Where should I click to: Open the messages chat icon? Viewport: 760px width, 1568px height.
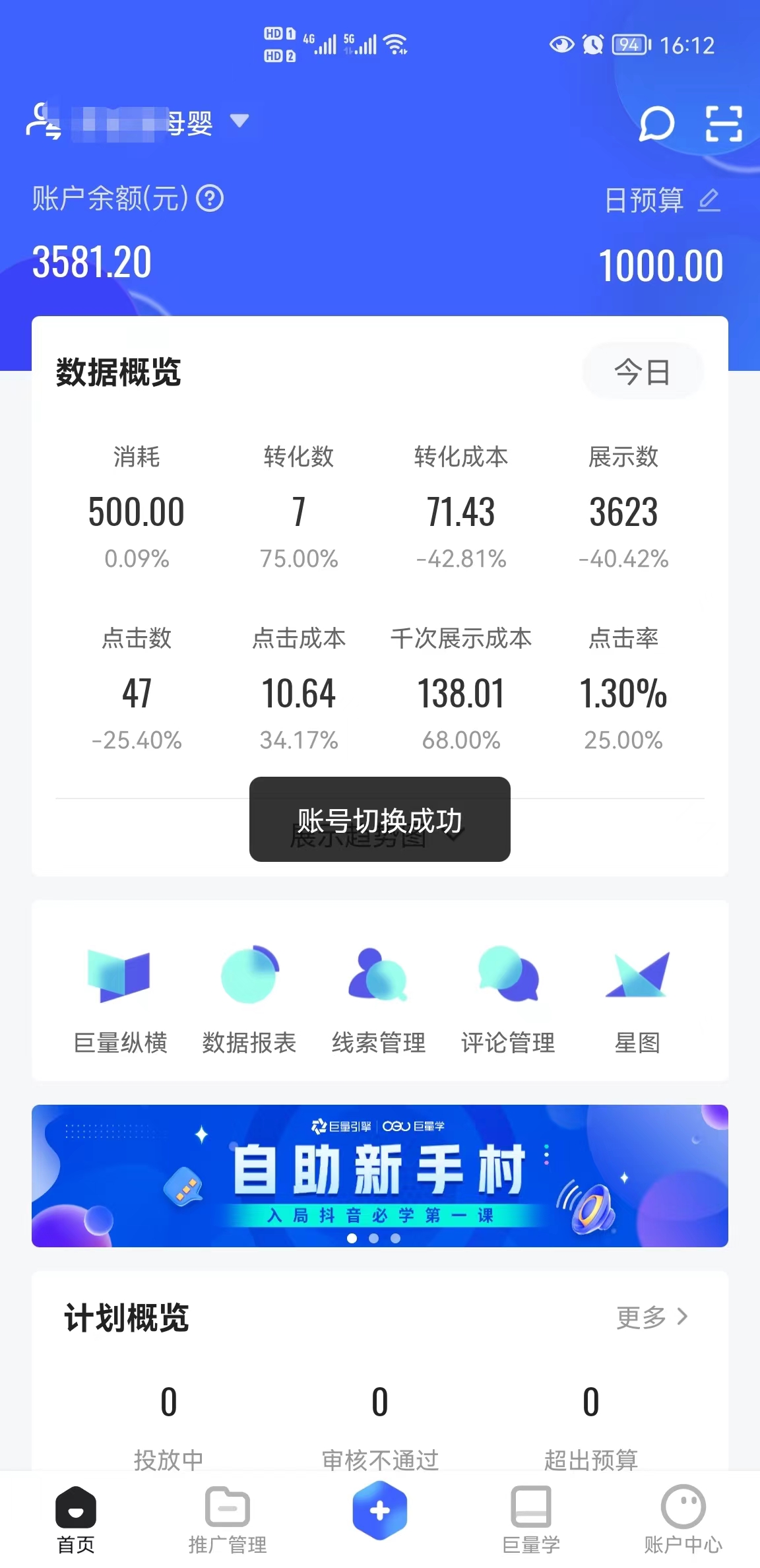click(x=656, y=123)
